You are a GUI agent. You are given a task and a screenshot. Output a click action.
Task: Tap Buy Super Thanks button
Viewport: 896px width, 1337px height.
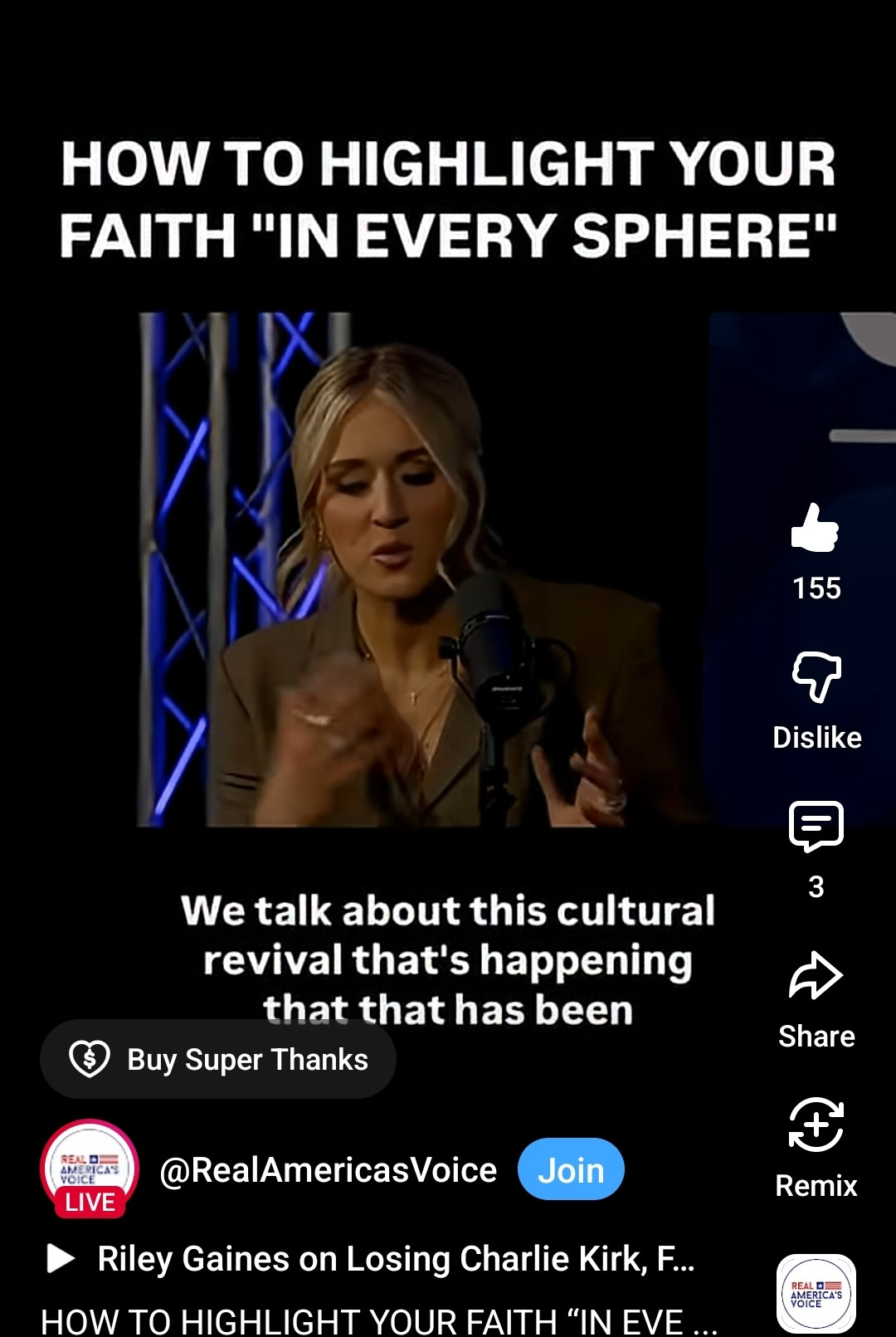point(218,1059)
